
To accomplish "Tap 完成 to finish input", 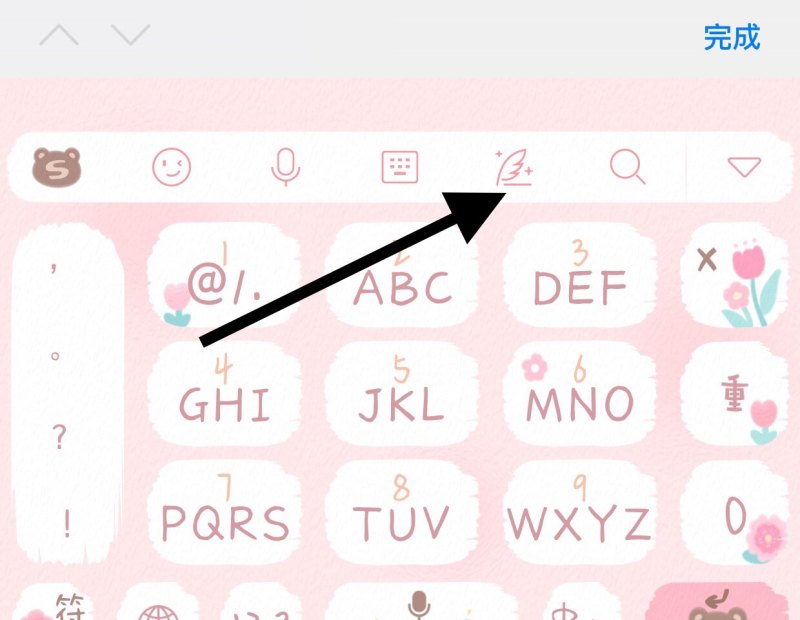I will (x=731, y=38).
